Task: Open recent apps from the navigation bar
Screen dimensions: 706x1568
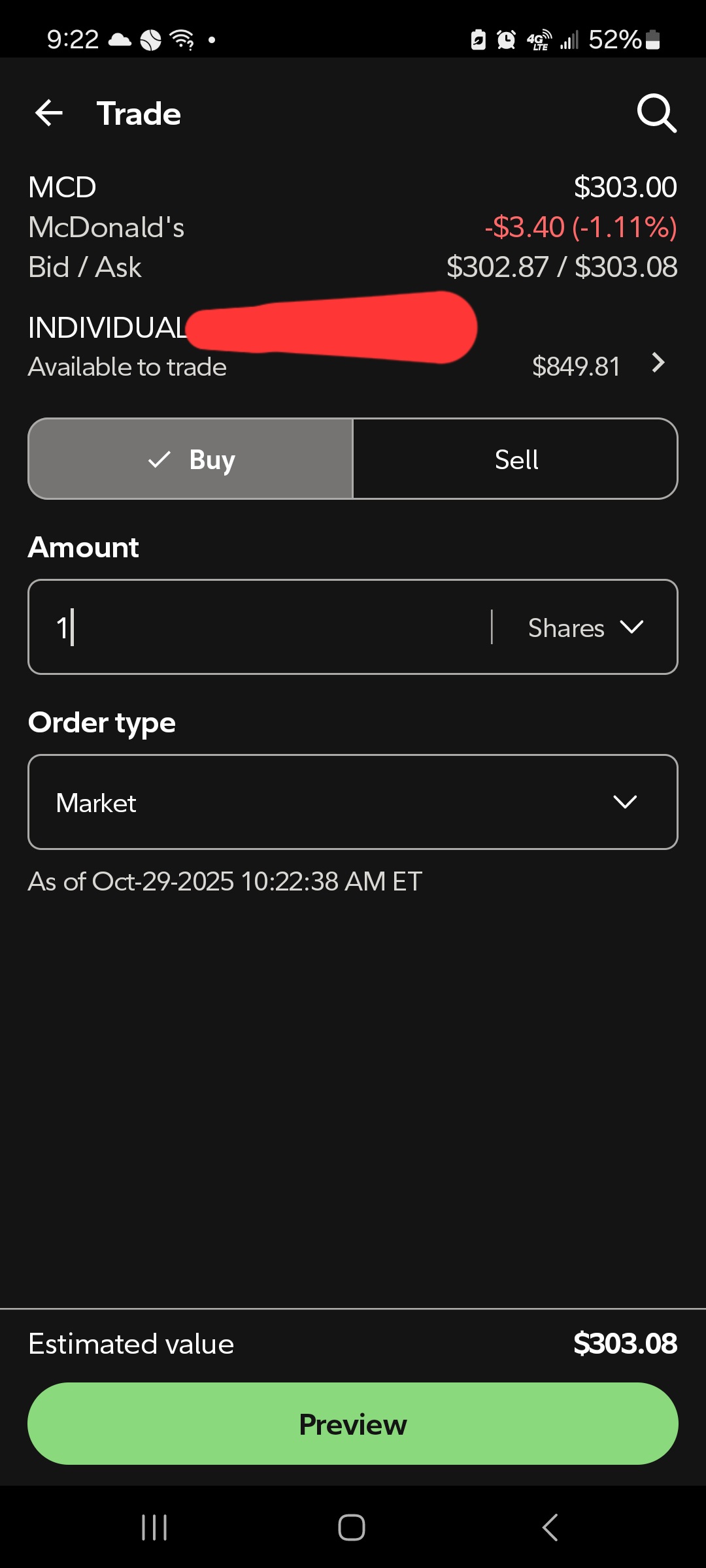Action: tap(154, 1527)
